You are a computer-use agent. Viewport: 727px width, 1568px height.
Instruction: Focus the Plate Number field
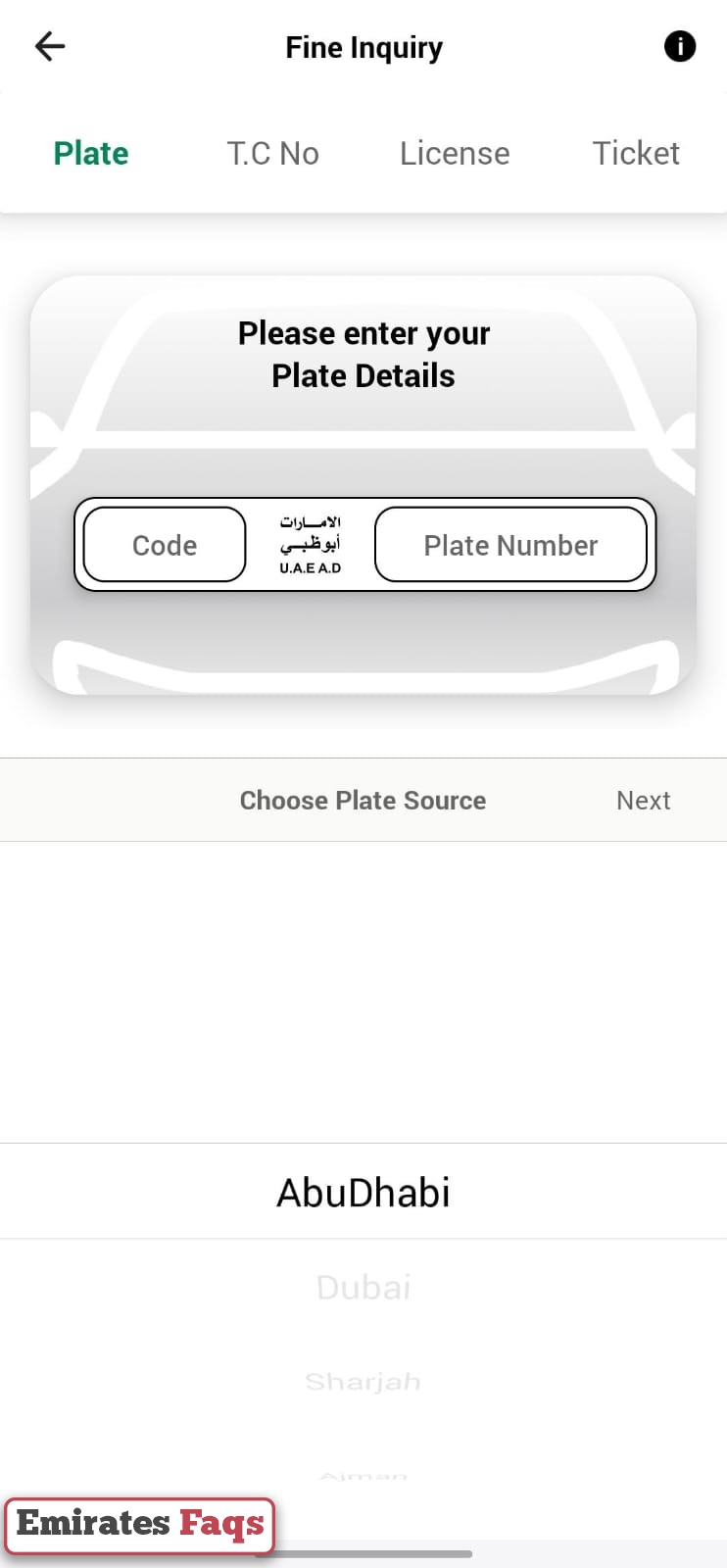click(510, 545)
